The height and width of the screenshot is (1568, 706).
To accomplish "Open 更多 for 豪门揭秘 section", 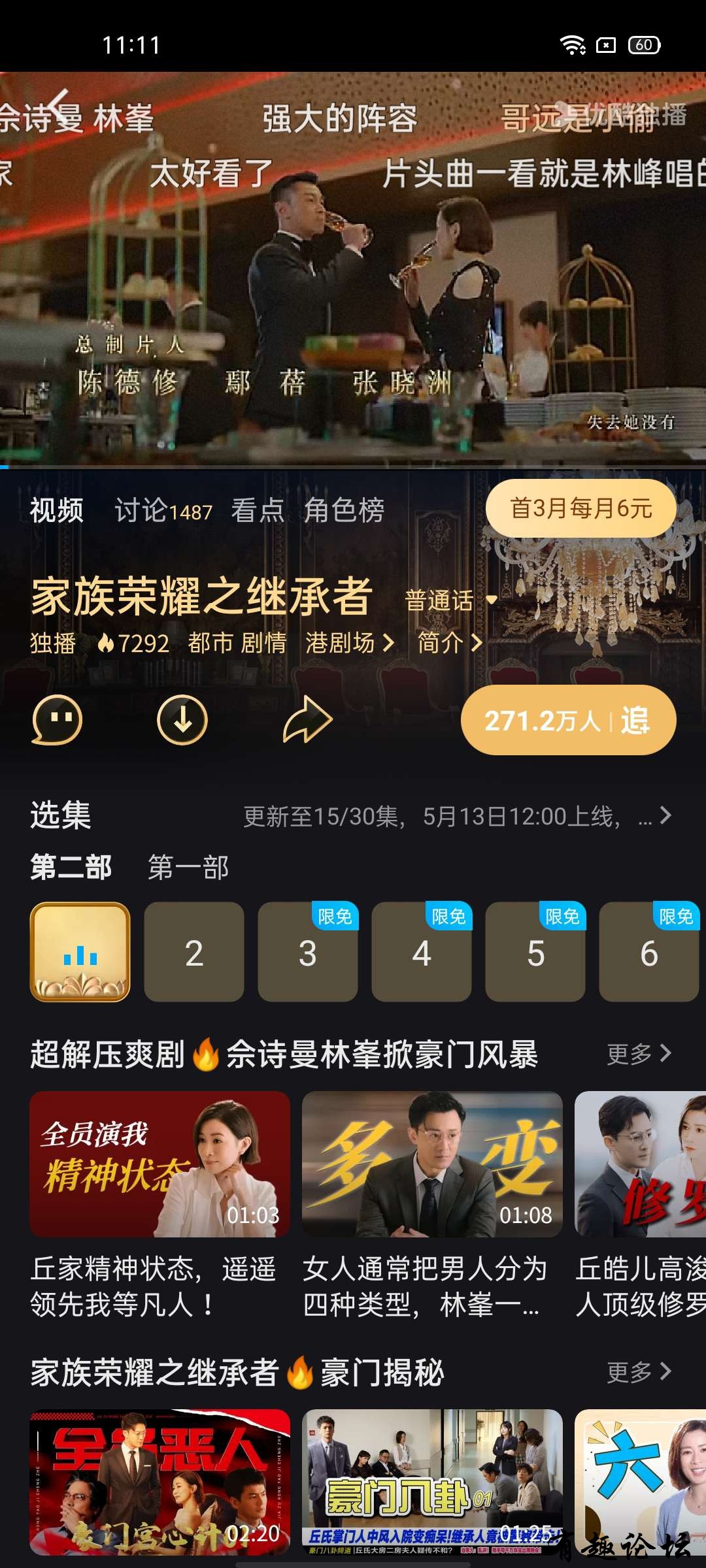I will click(x=639, y=1372).
